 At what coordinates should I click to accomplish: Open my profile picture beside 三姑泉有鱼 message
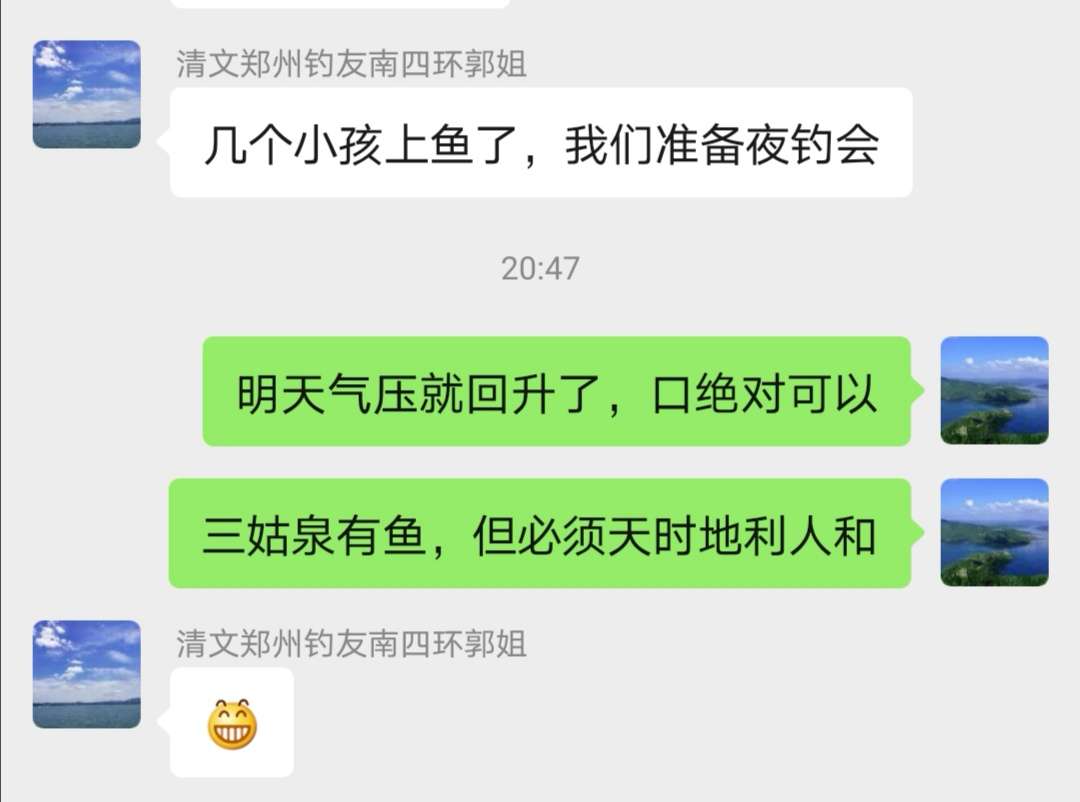[x=994, y=532]
